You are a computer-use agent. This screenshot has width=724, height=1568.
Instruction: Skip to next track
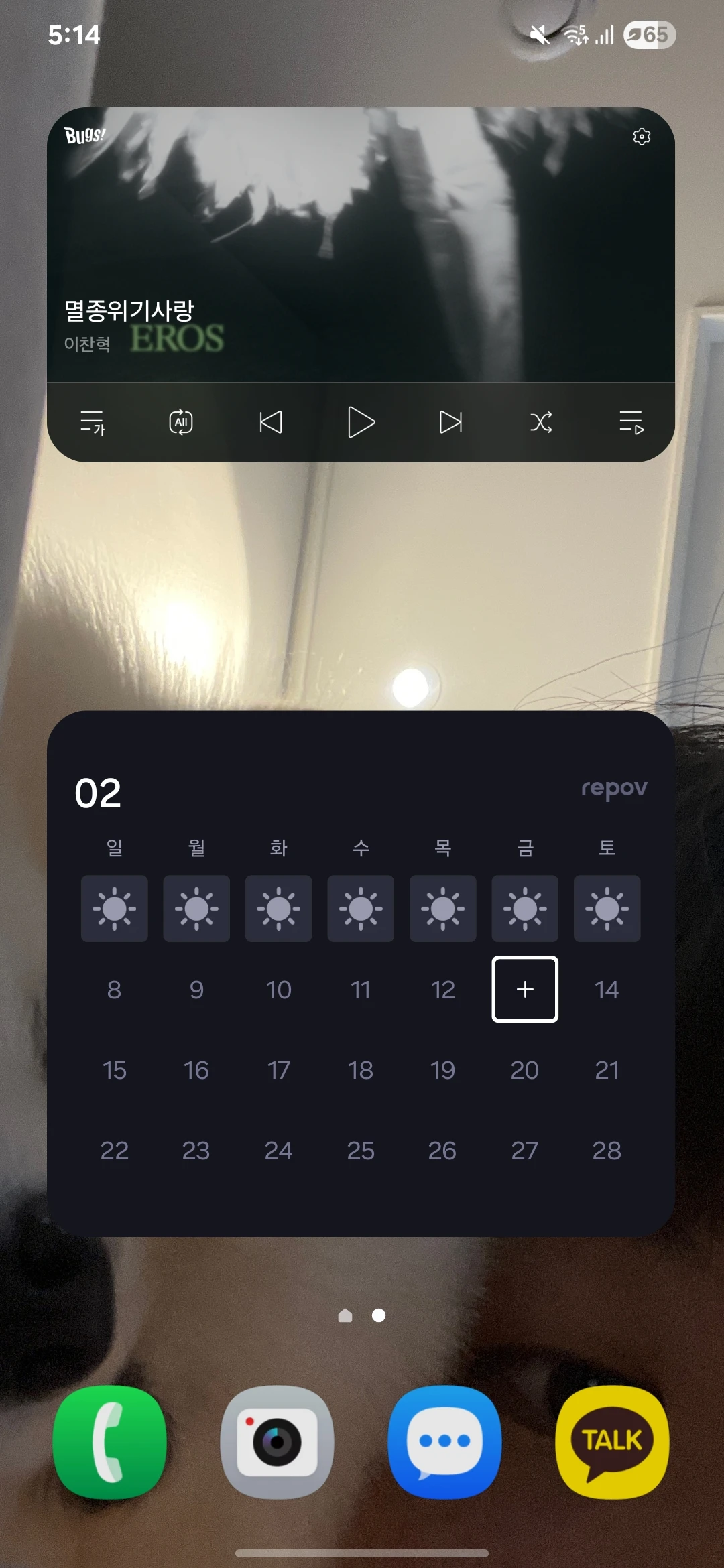tap(450, 422)
